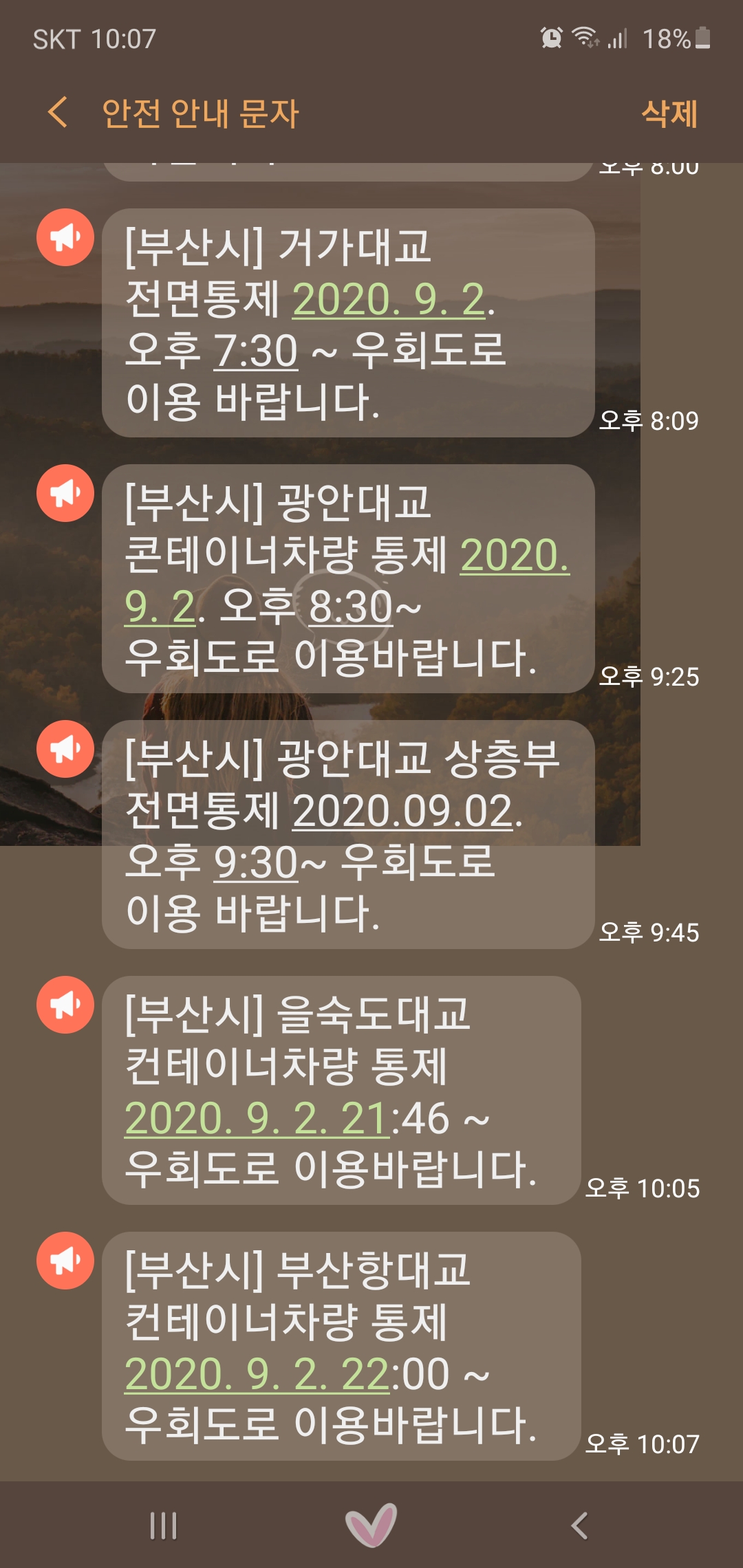Go back from 안전 안내 문자
This screenshot has height=1568, width=743.
pos(58,112)
